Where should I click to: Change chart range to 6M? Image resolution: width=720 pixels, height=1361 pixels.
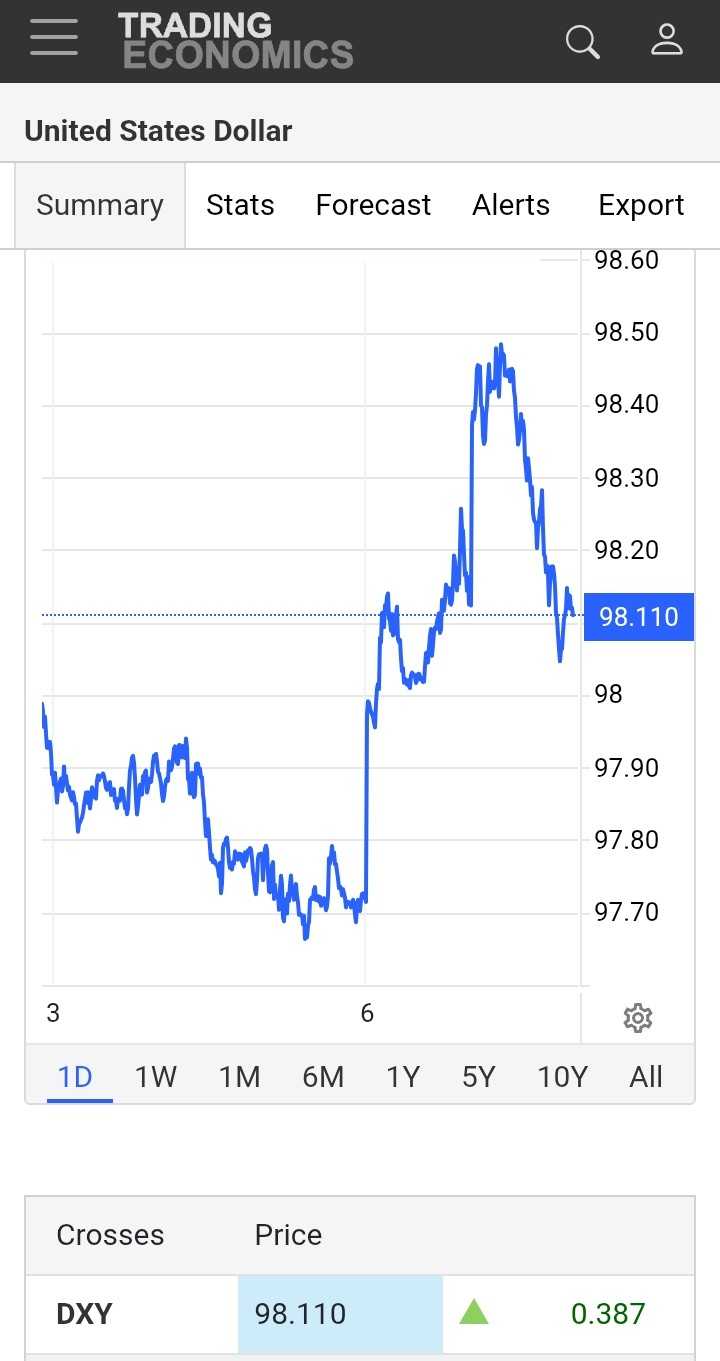tap(323, 1077)
